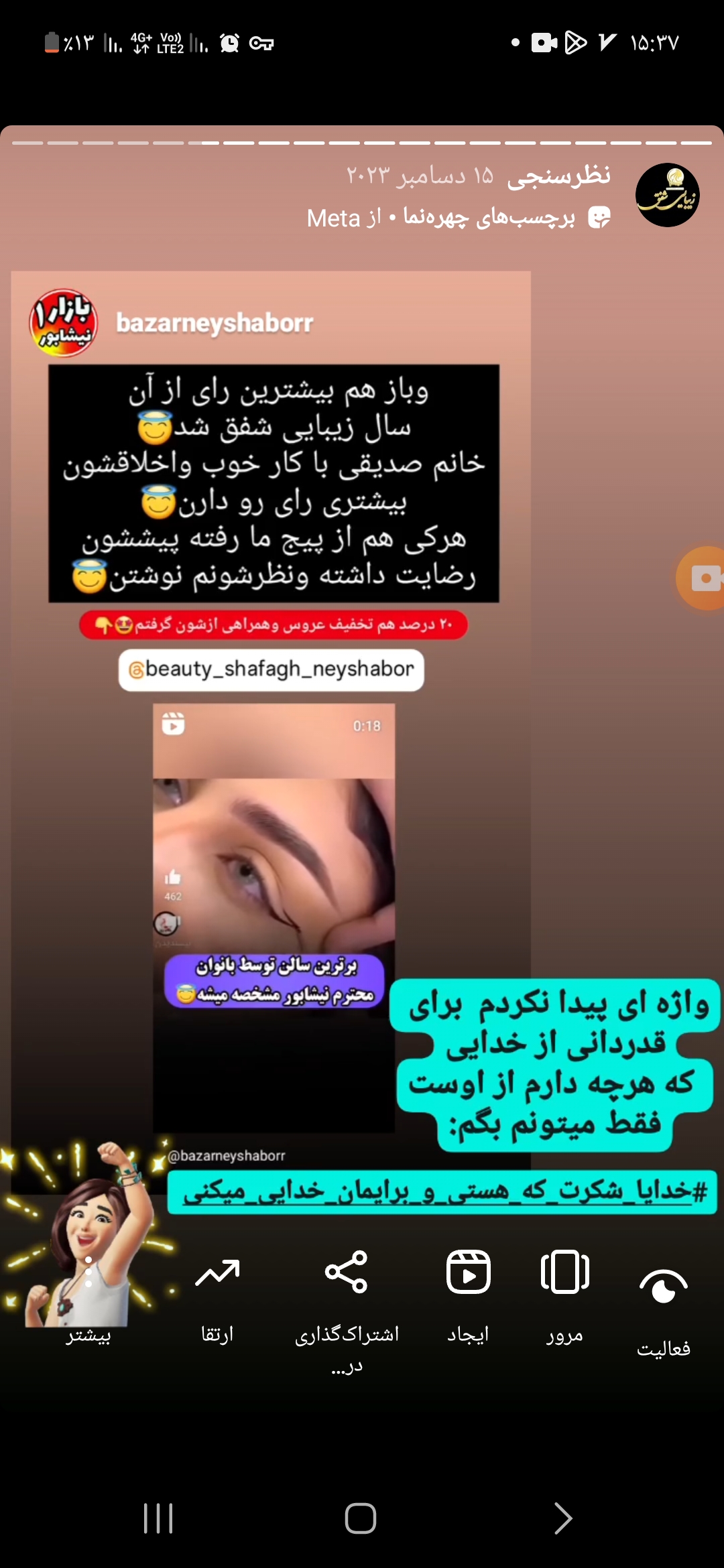The width and height of the screenshot is (724, 1568).
Task: Open the profile picture at the top
Action: 667,195
